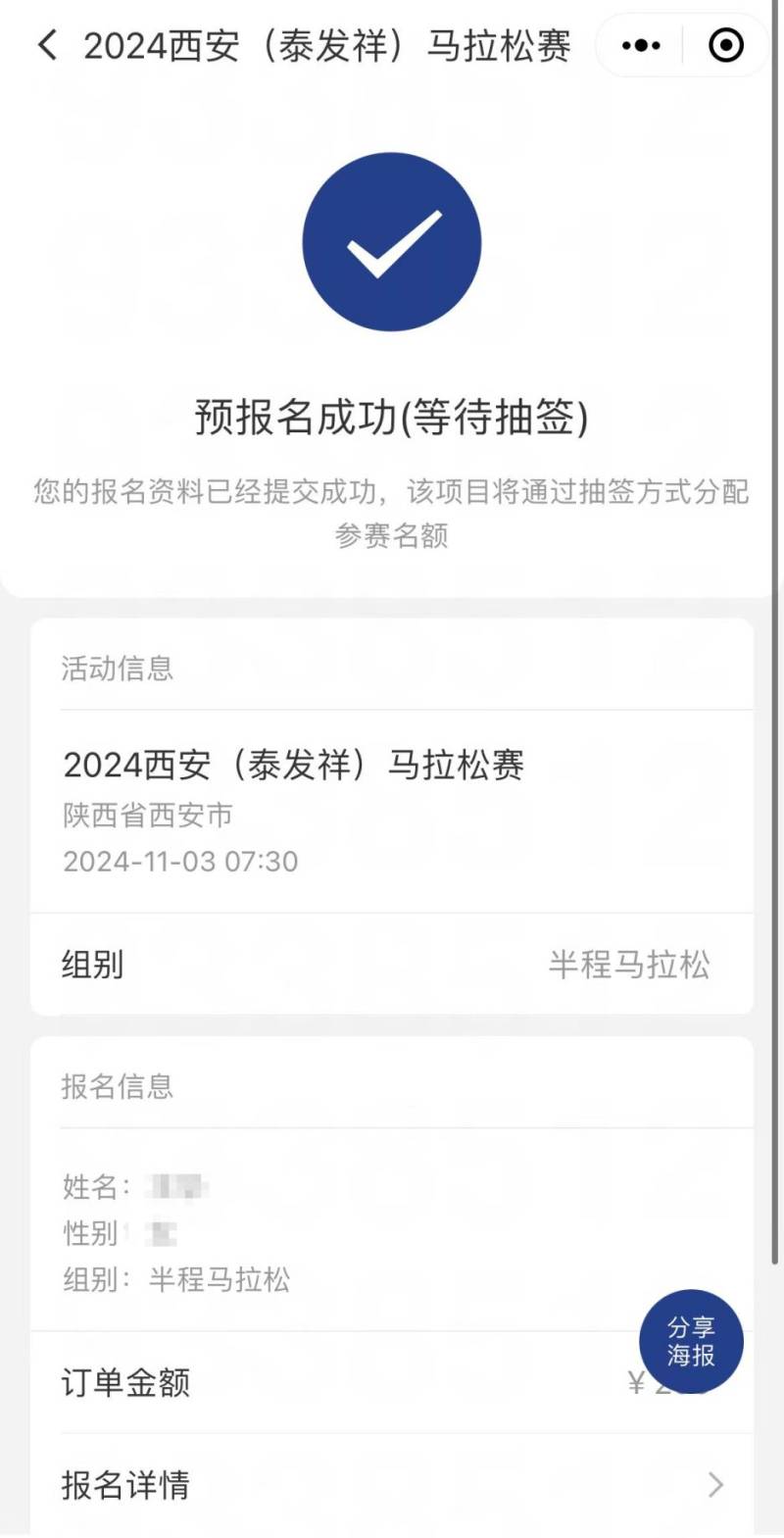Open the WeChat more options menu (three dots)

point(640,45)
